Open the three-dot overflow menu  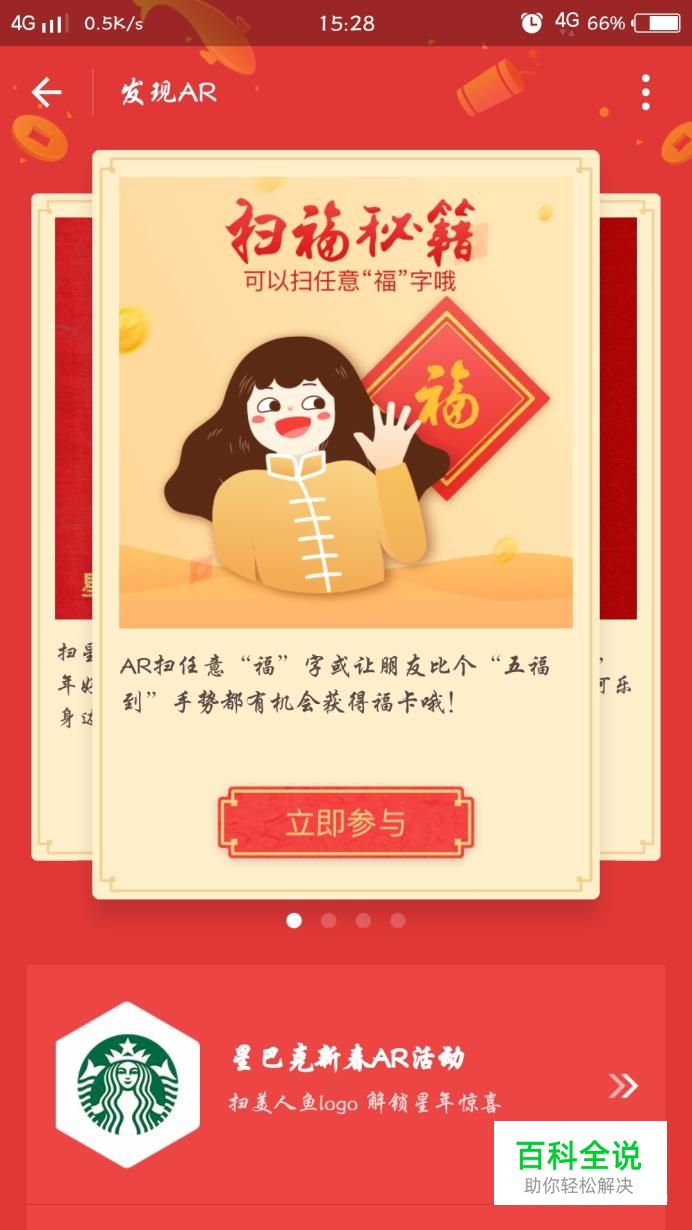pyautogui.click(x=646, y=92)
